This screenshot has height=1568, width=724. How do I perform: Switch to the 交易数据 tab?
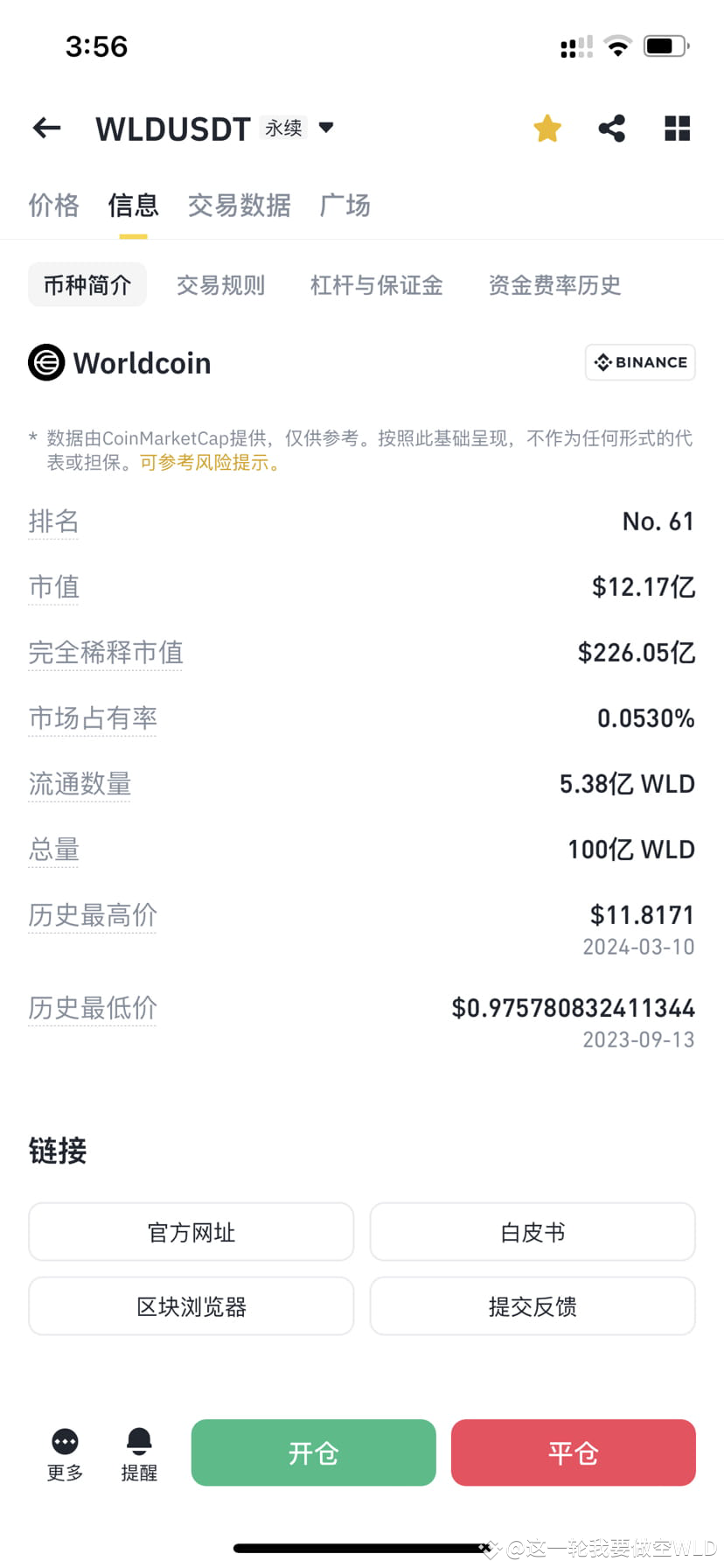point(239,205)
